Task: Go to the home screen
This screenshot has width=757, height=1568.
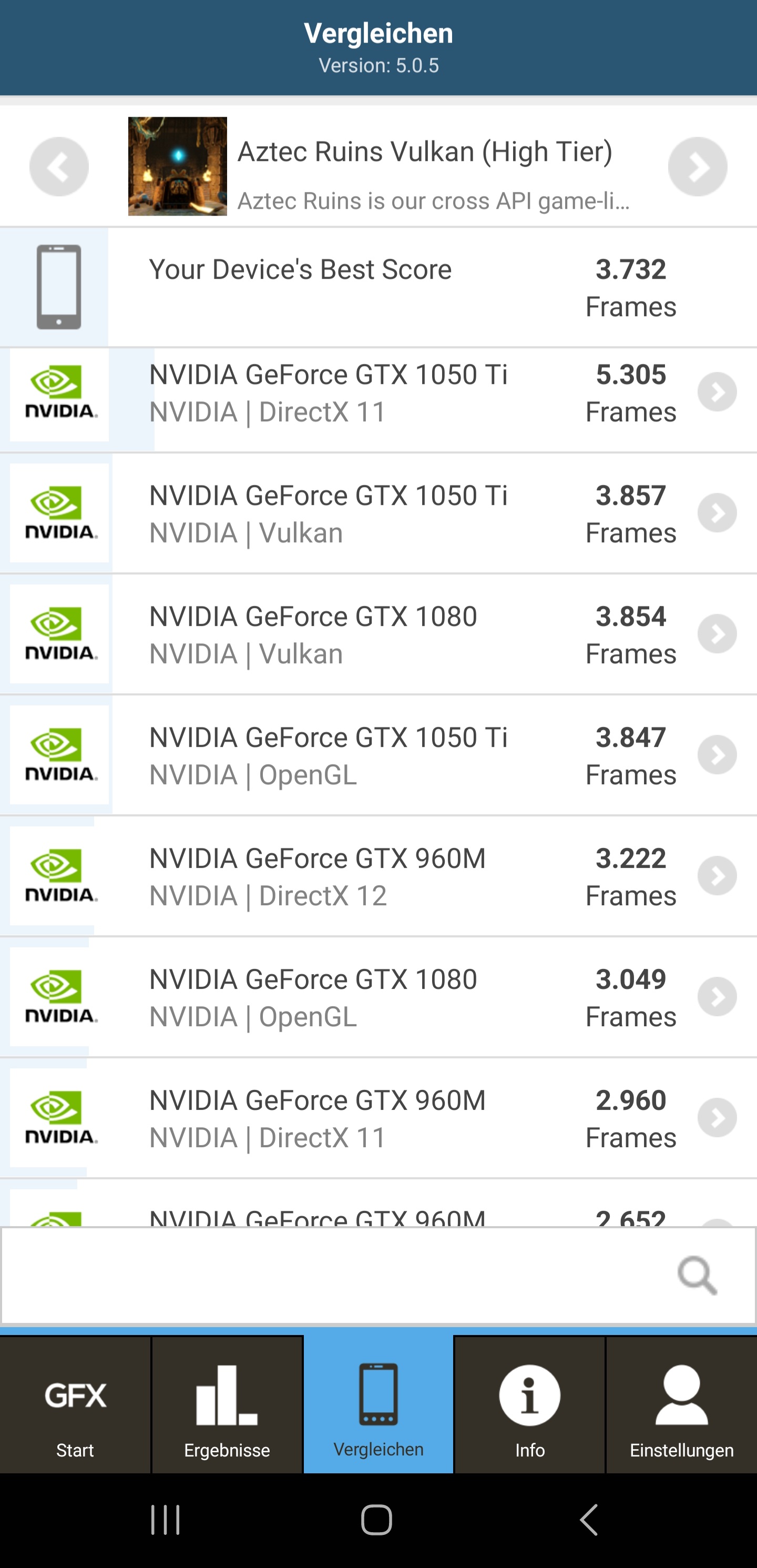Action: (377, 1520)
